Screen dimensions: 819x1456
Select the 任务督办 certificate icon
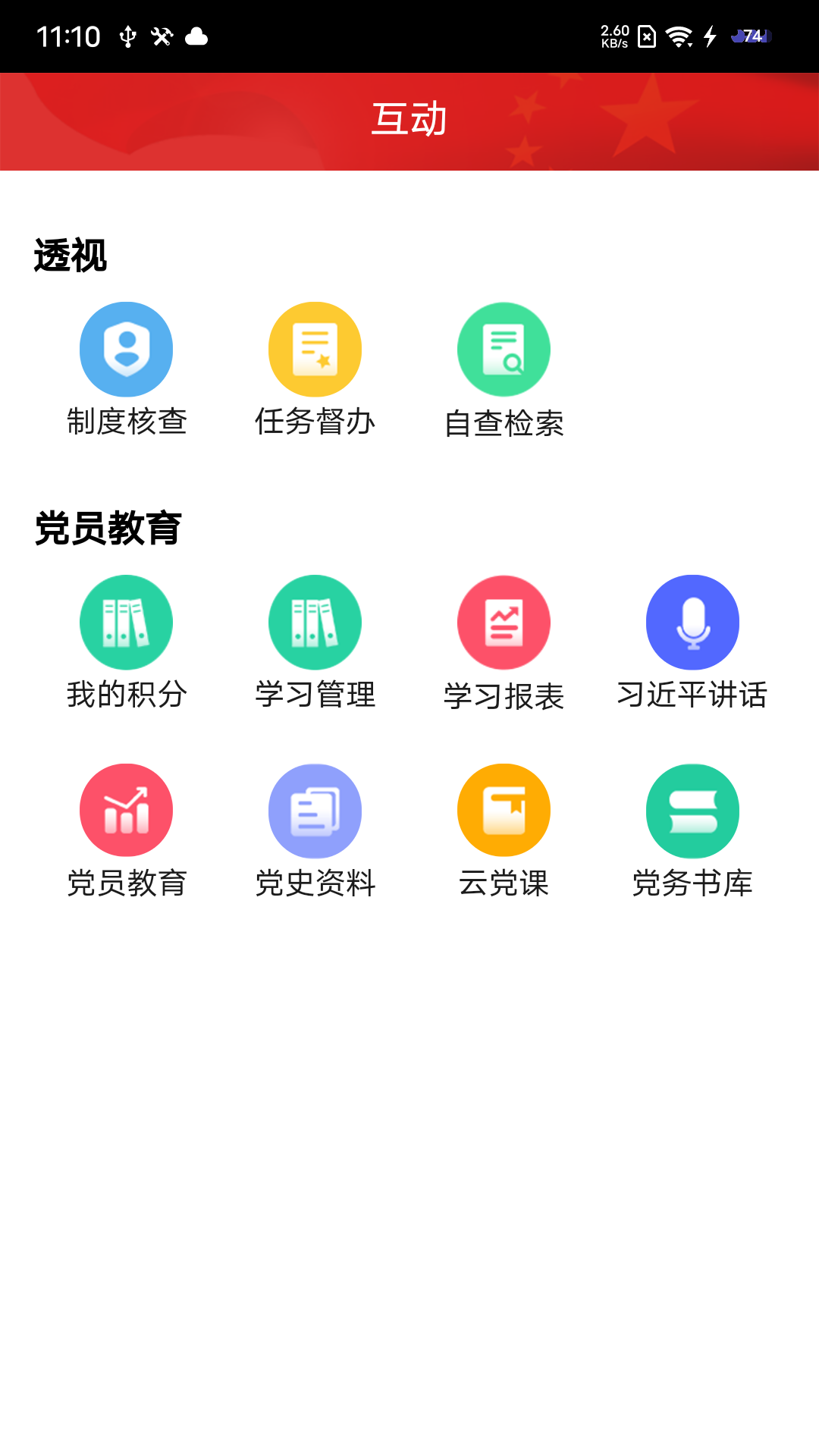[315, 349]
